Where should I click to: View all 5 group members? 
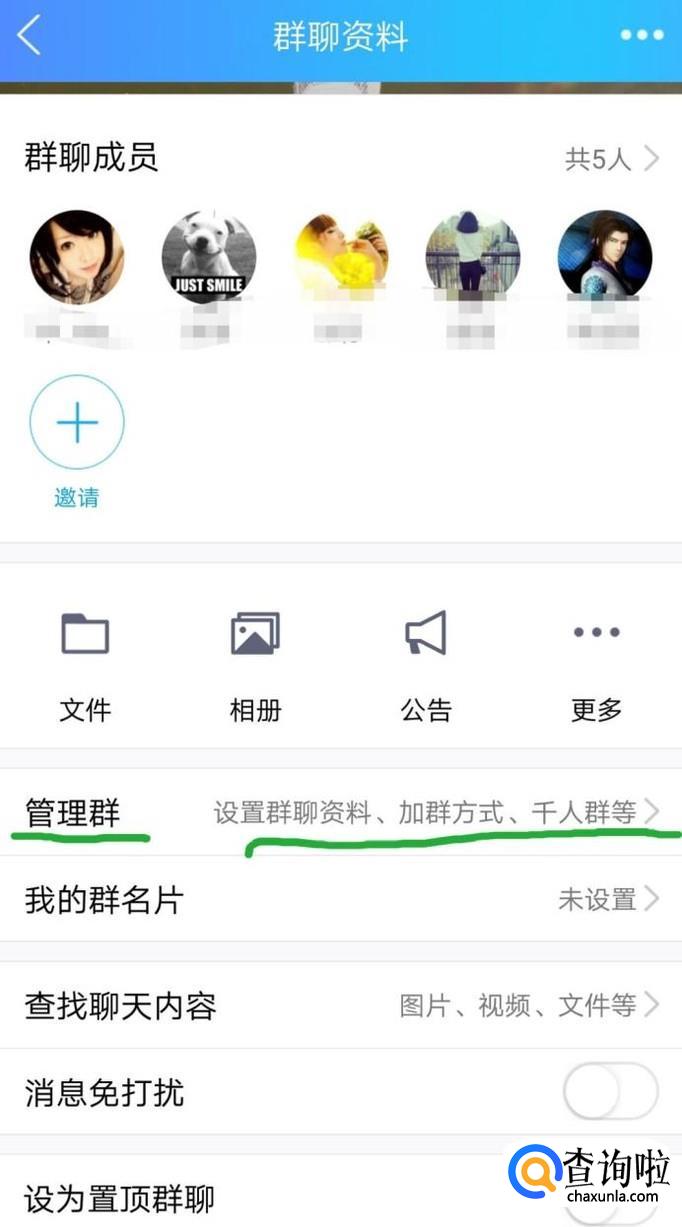tap(612, 159)
